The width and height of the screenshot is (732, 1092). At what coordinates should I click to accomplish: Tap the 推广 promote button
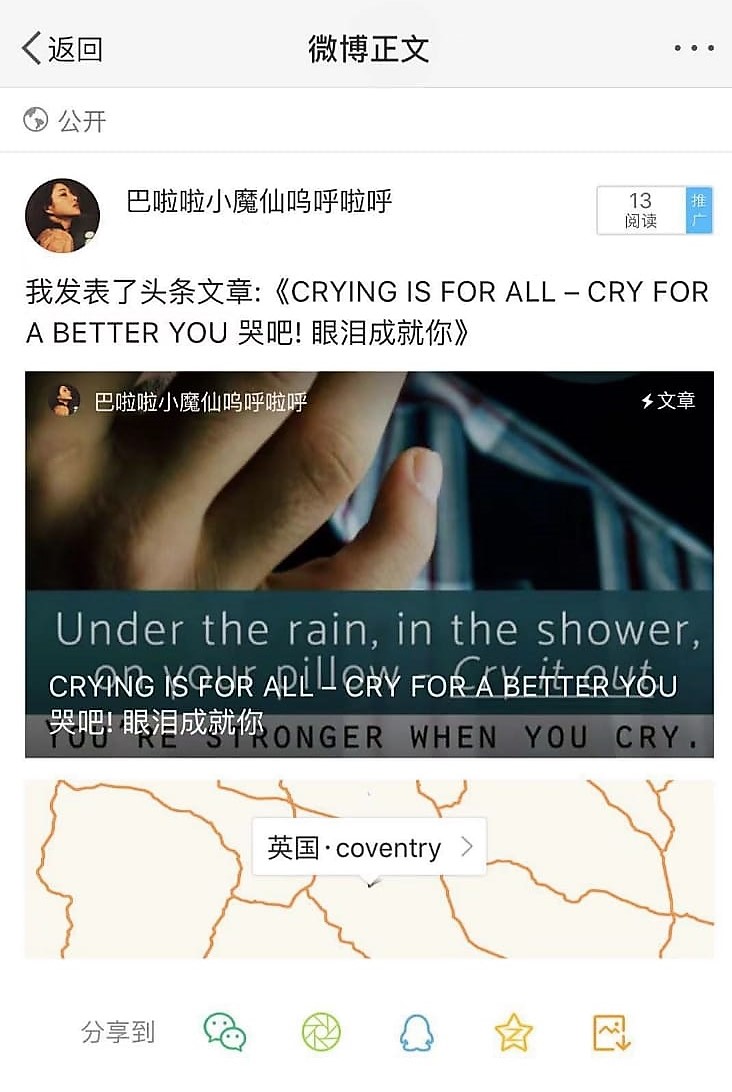[698, 210]
